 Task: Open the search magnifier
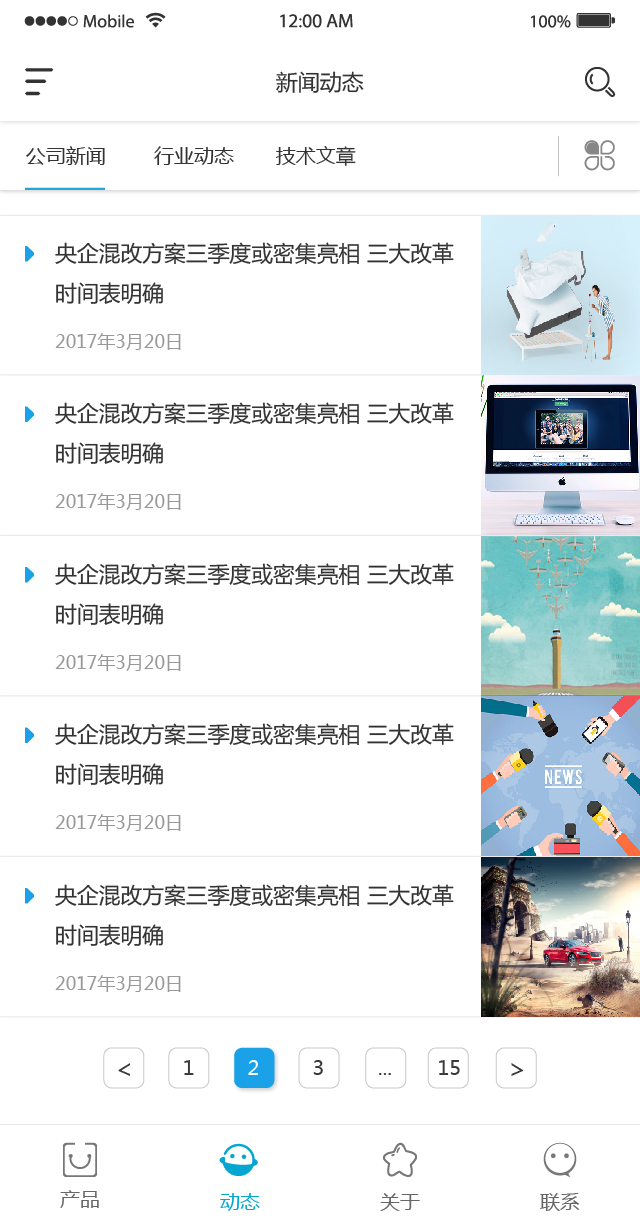point(599,82)
